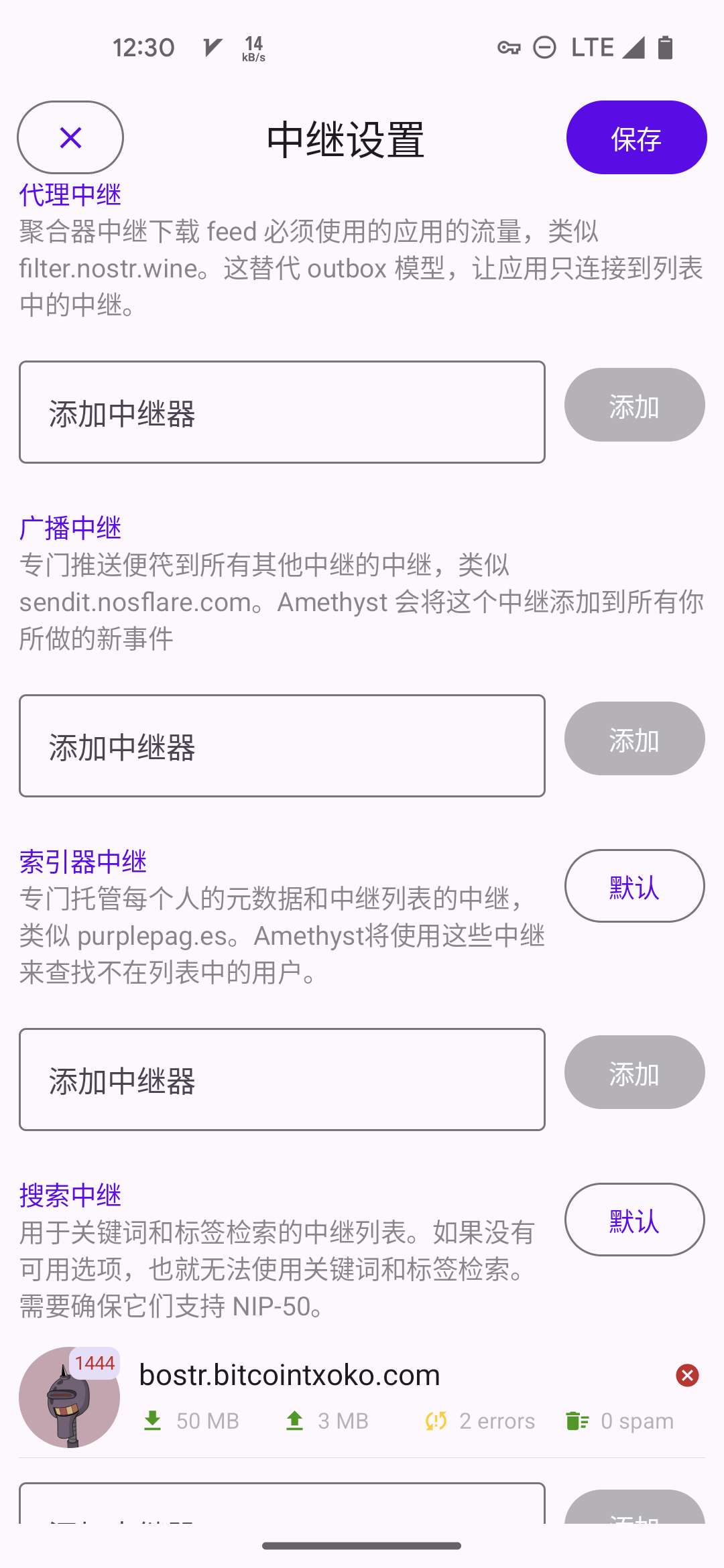The height and width of the screenshot is (1568, 724).
Task: Tap 添加 button for 索引器中继
Action: [634, 1072]
